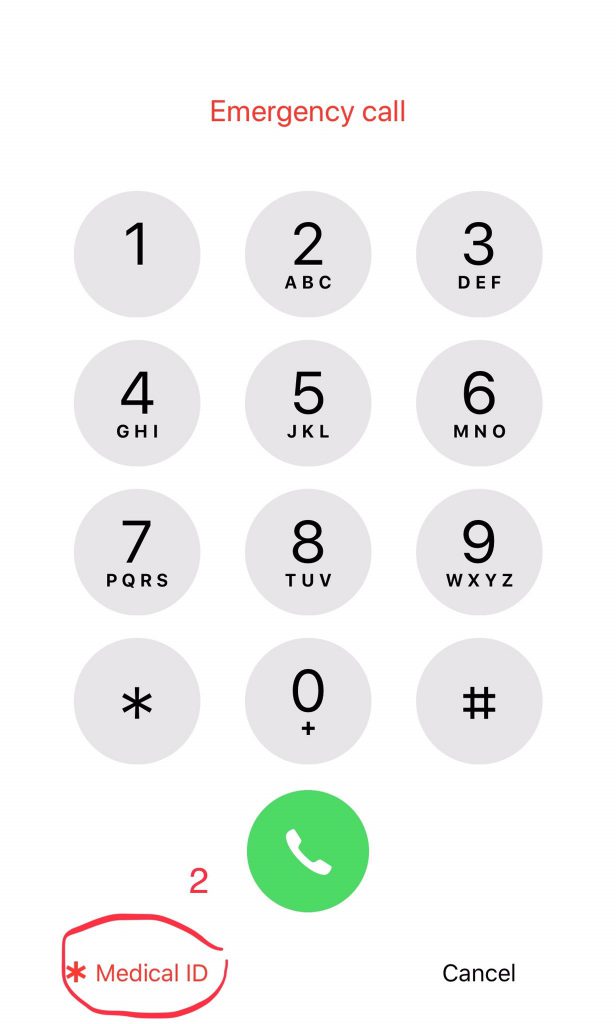Enter digit 6 MNO
This screenshot has height=1024, width=616.
(479, 403)
